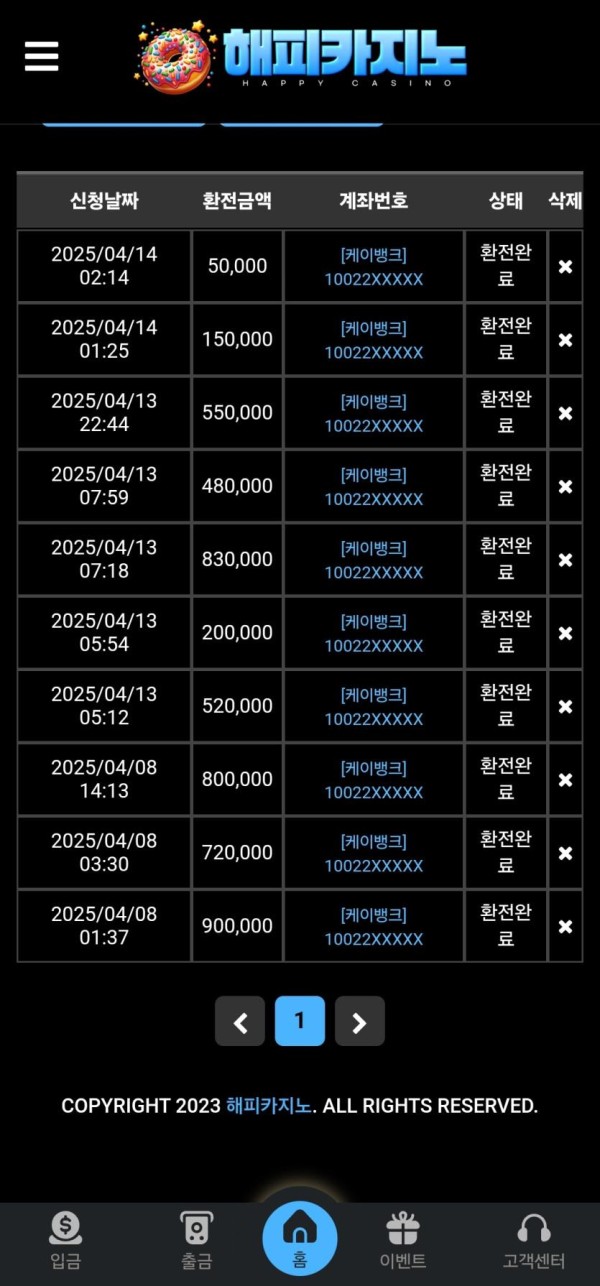Viewport: 600px width, 1286px height.
Task: Open the 출금 withdrawal tab
Action: (x=196, y=1240)
